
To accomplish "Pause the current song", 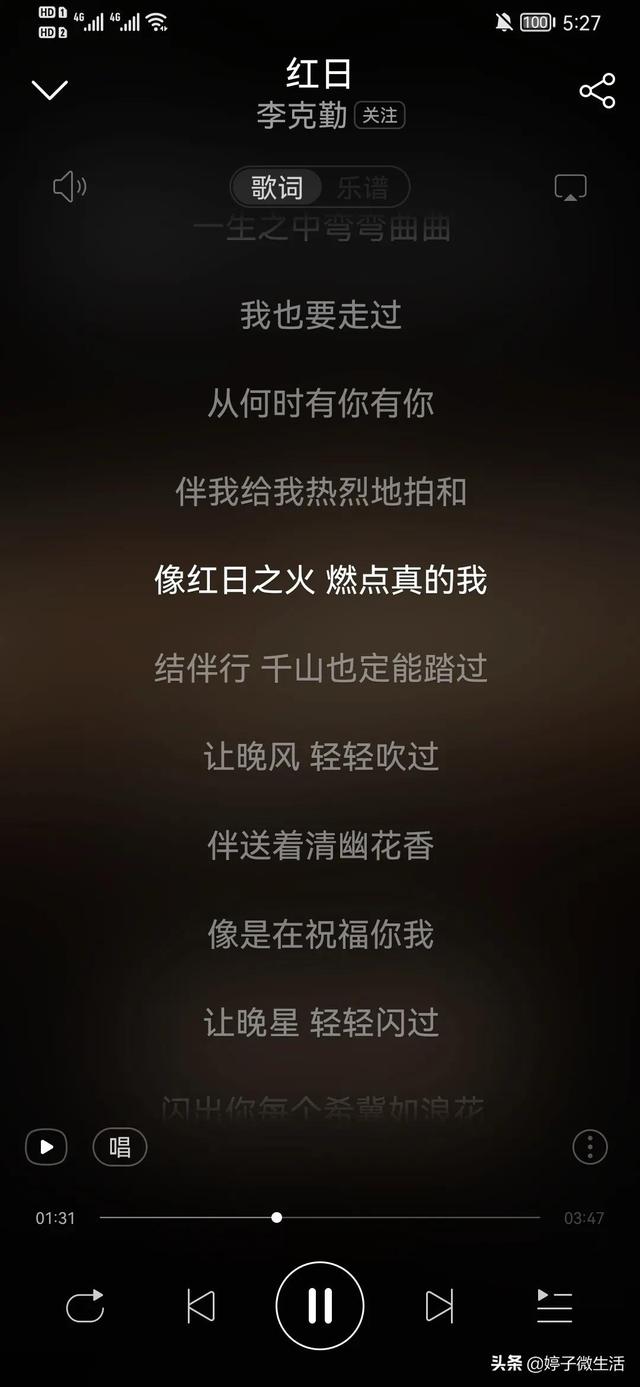I will tap(320, 1306).
